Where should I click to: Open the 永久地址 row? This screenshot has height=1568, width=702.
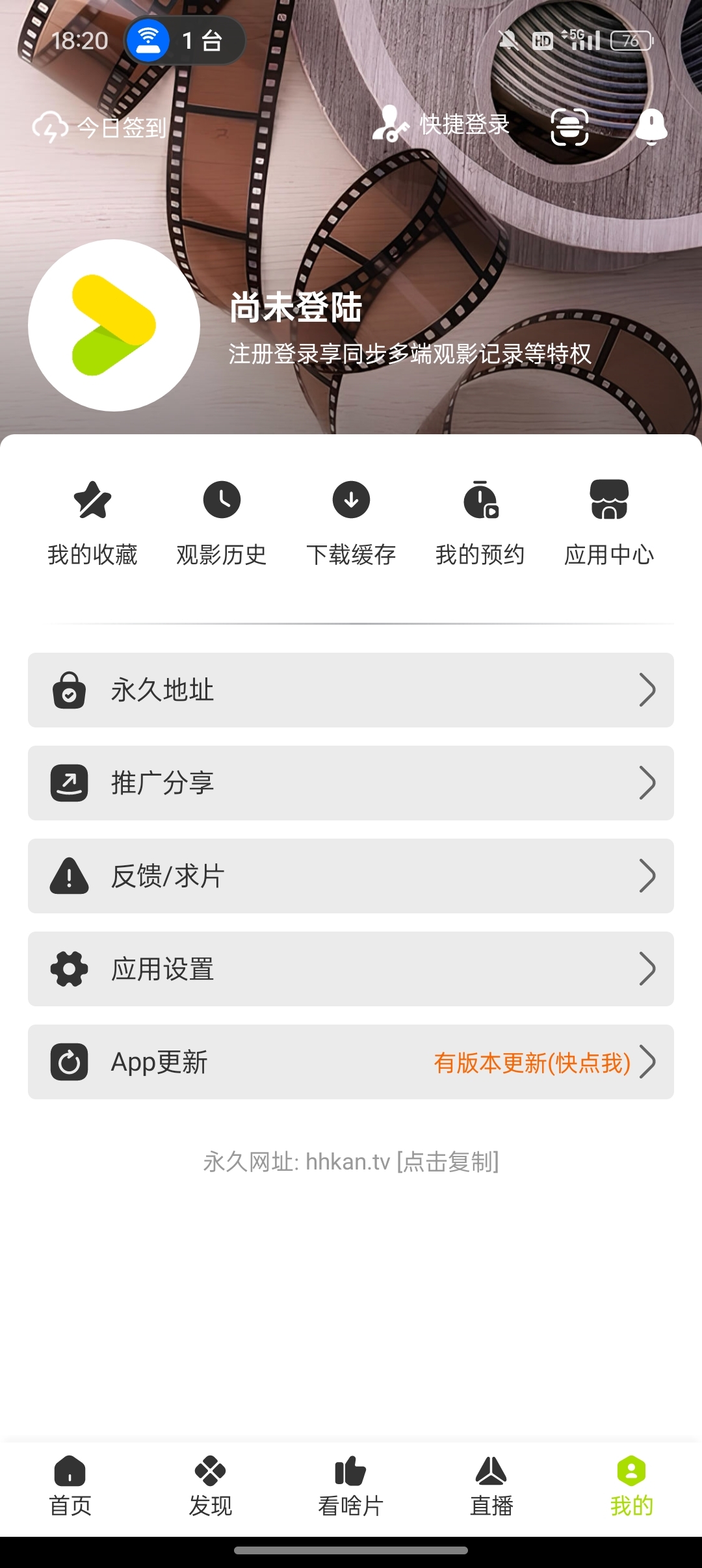click(x=351, y=690)
